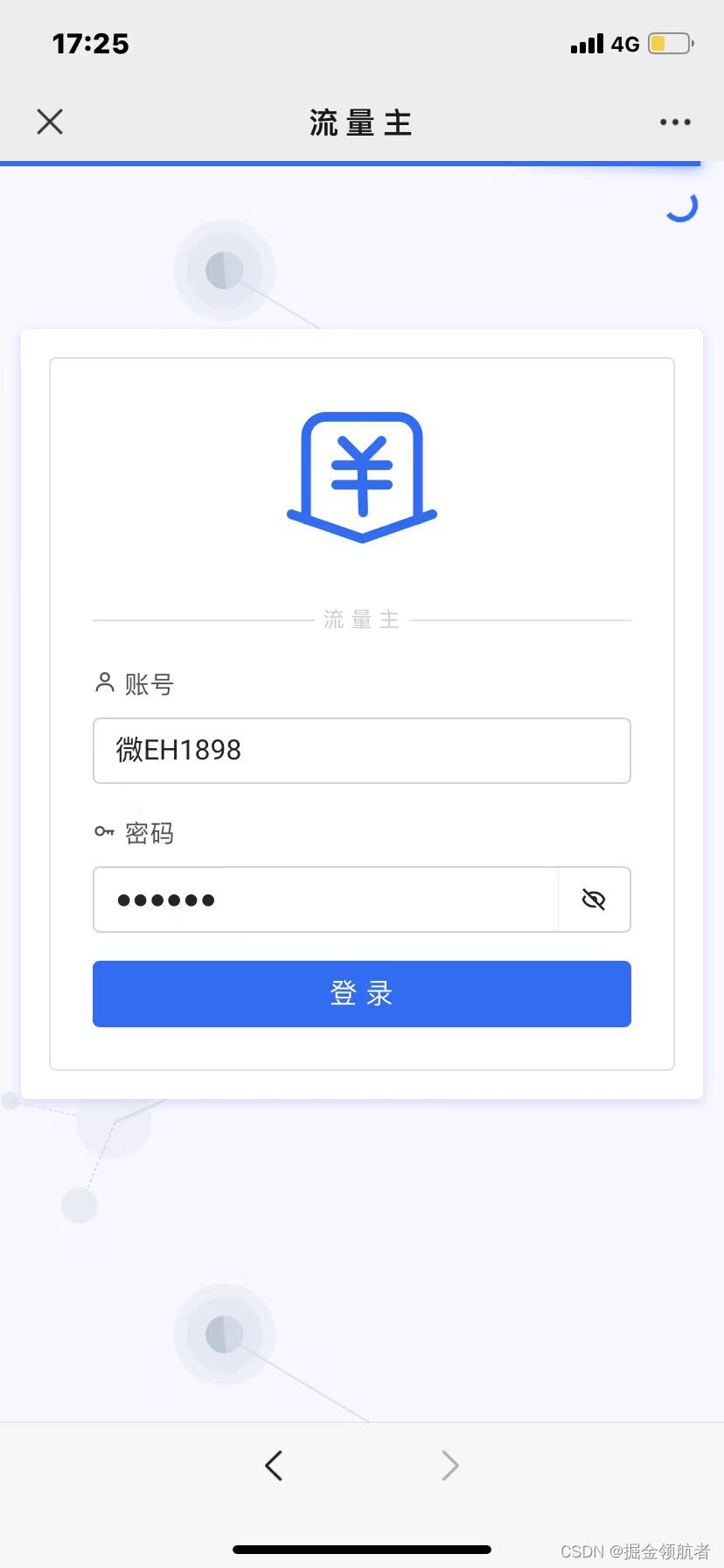Tap the grayed forward chevron at the bottom
Viewport: 724px width, 1568px height.
449,1465
